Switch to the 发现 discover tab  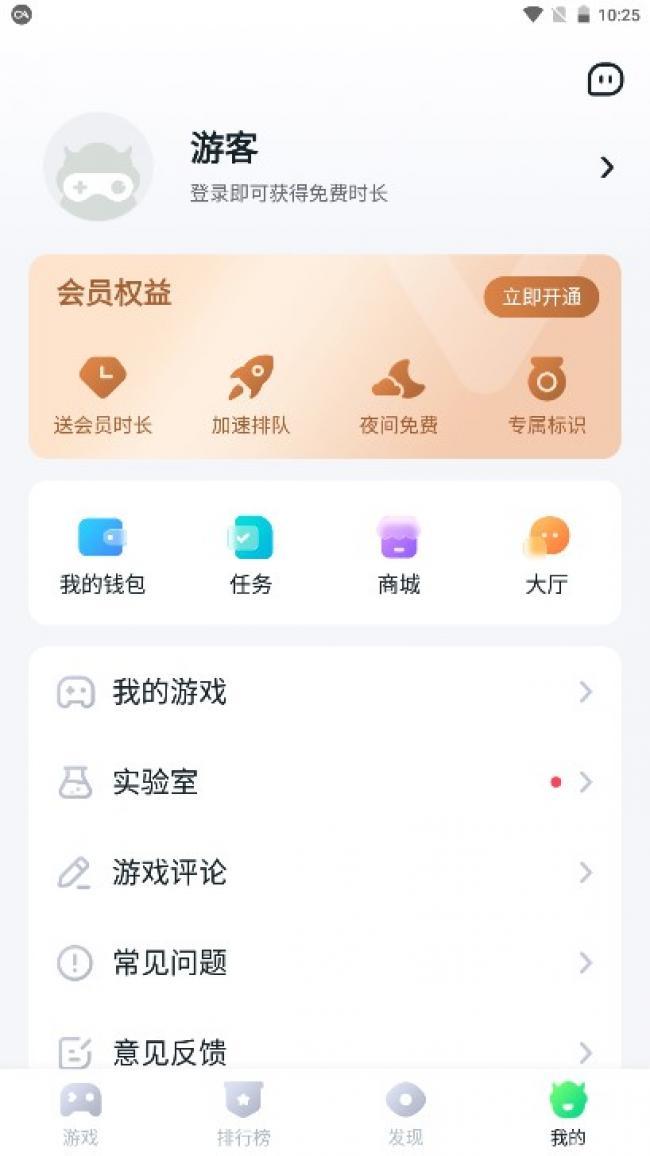point(406,1113)
